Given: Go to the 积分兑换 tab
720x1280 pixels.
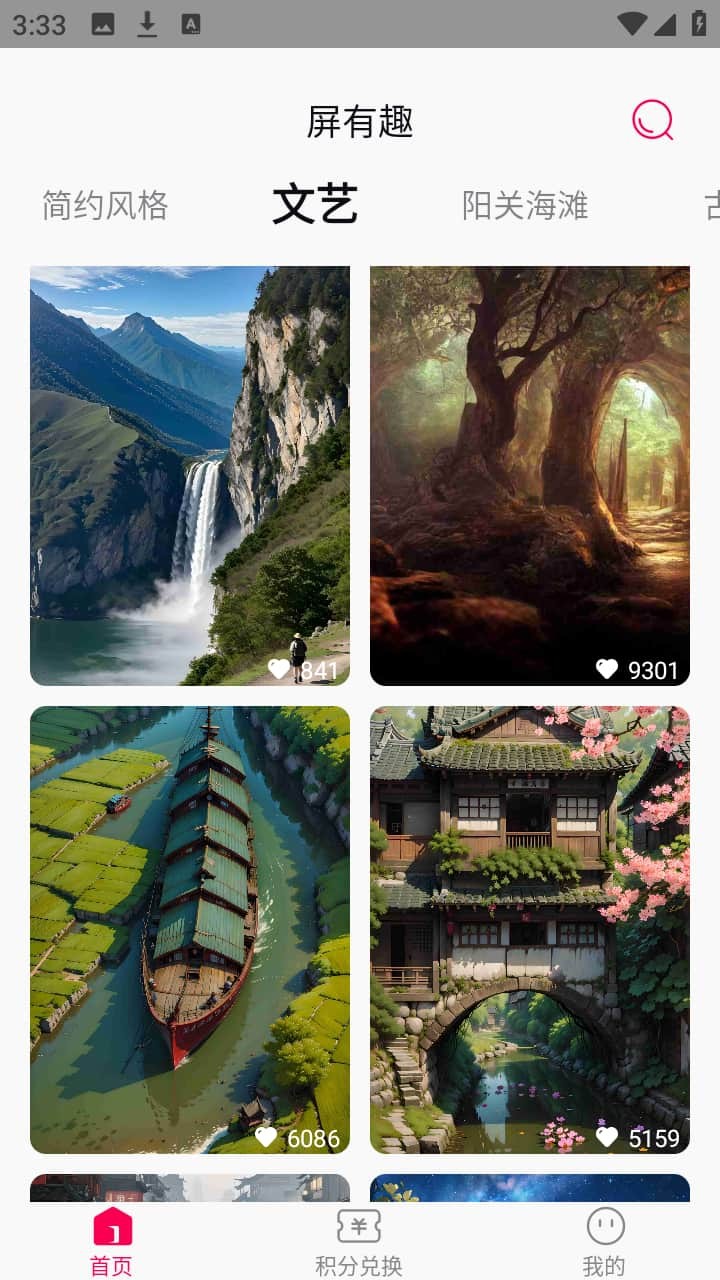Looking at the screenshot, I should tap(359, 1241).
